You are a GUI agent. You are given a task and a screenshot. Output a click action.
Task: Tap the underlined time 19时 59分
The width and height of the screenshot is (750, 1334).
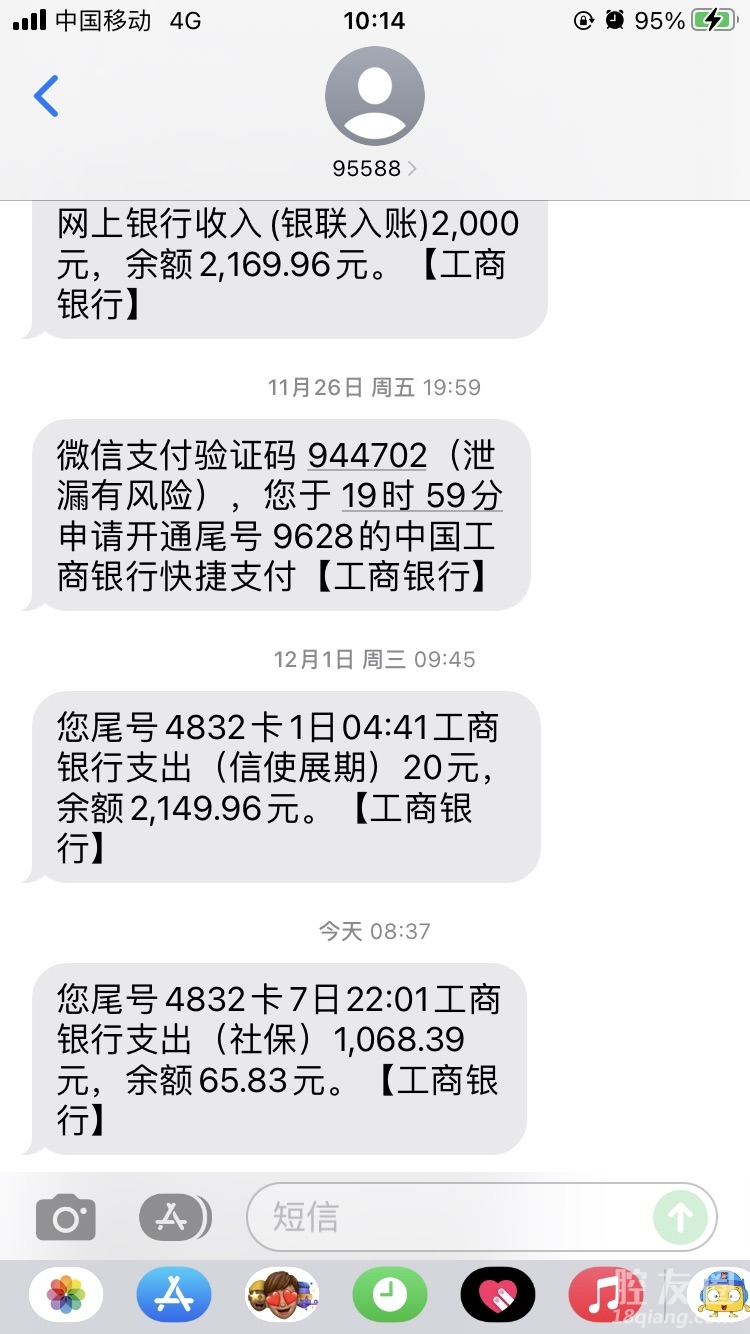421,496
